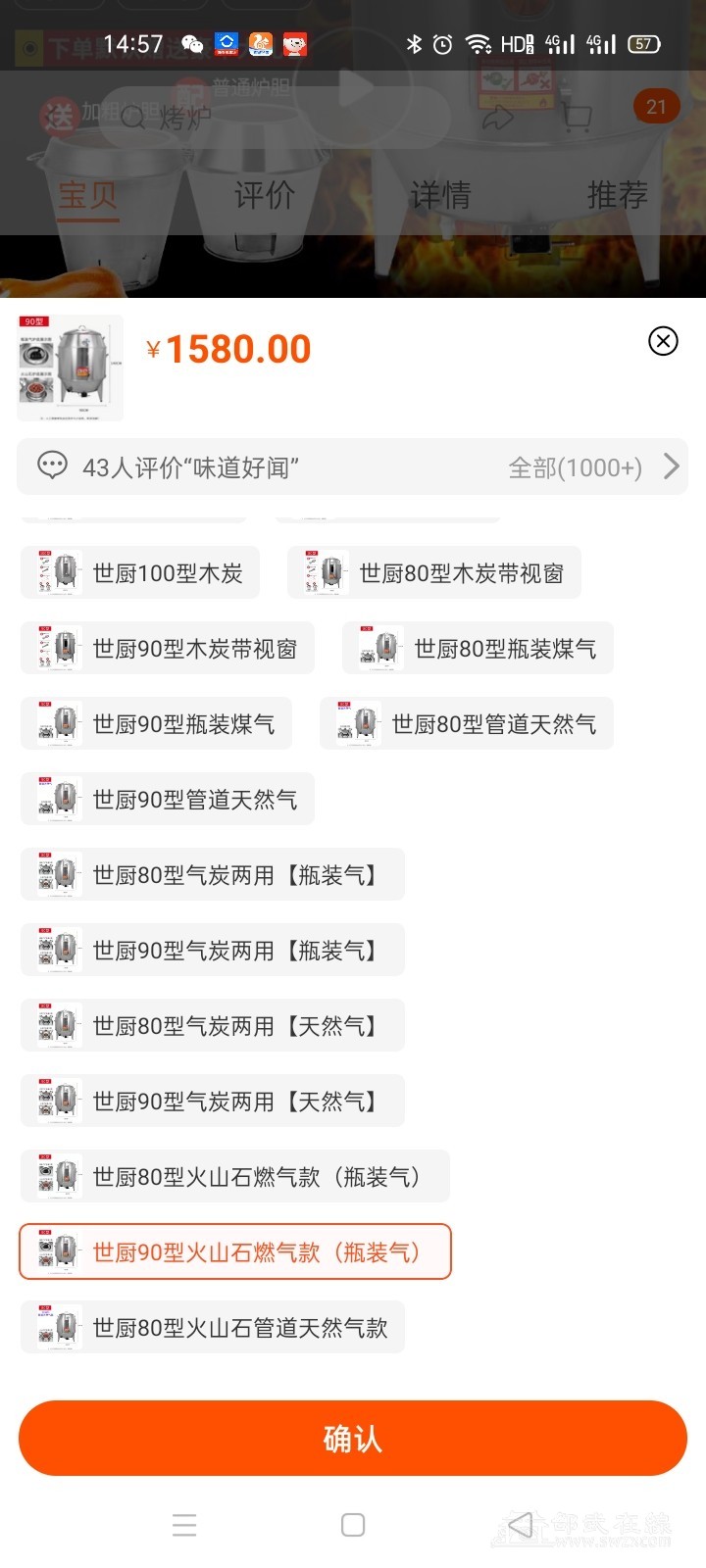Select 世厨100型木炭 option
The width and height of the screenshot is (706, 1568).
tap(140, 573)
